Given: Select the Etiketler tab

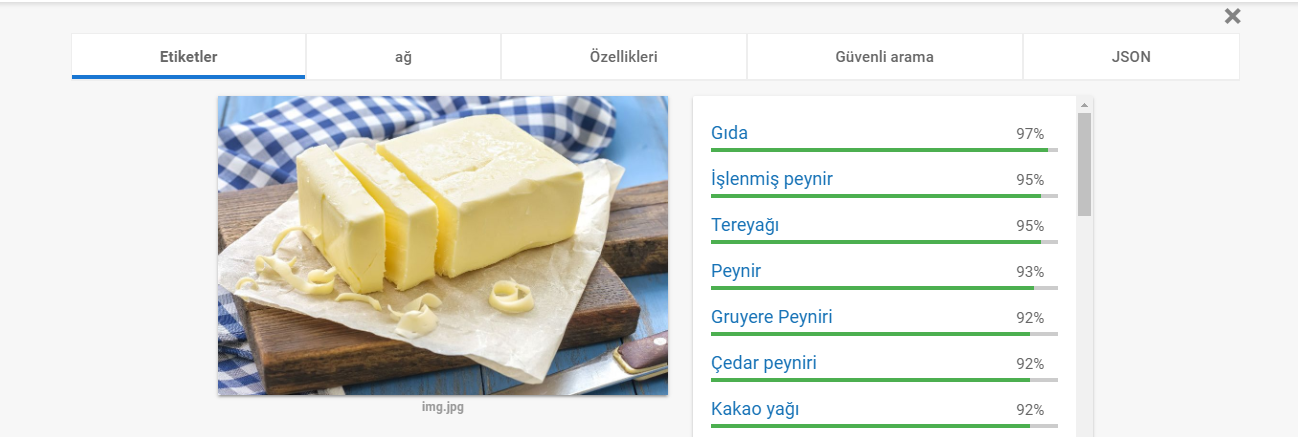Looking at the screenshot, I should (x=188, y=57).
